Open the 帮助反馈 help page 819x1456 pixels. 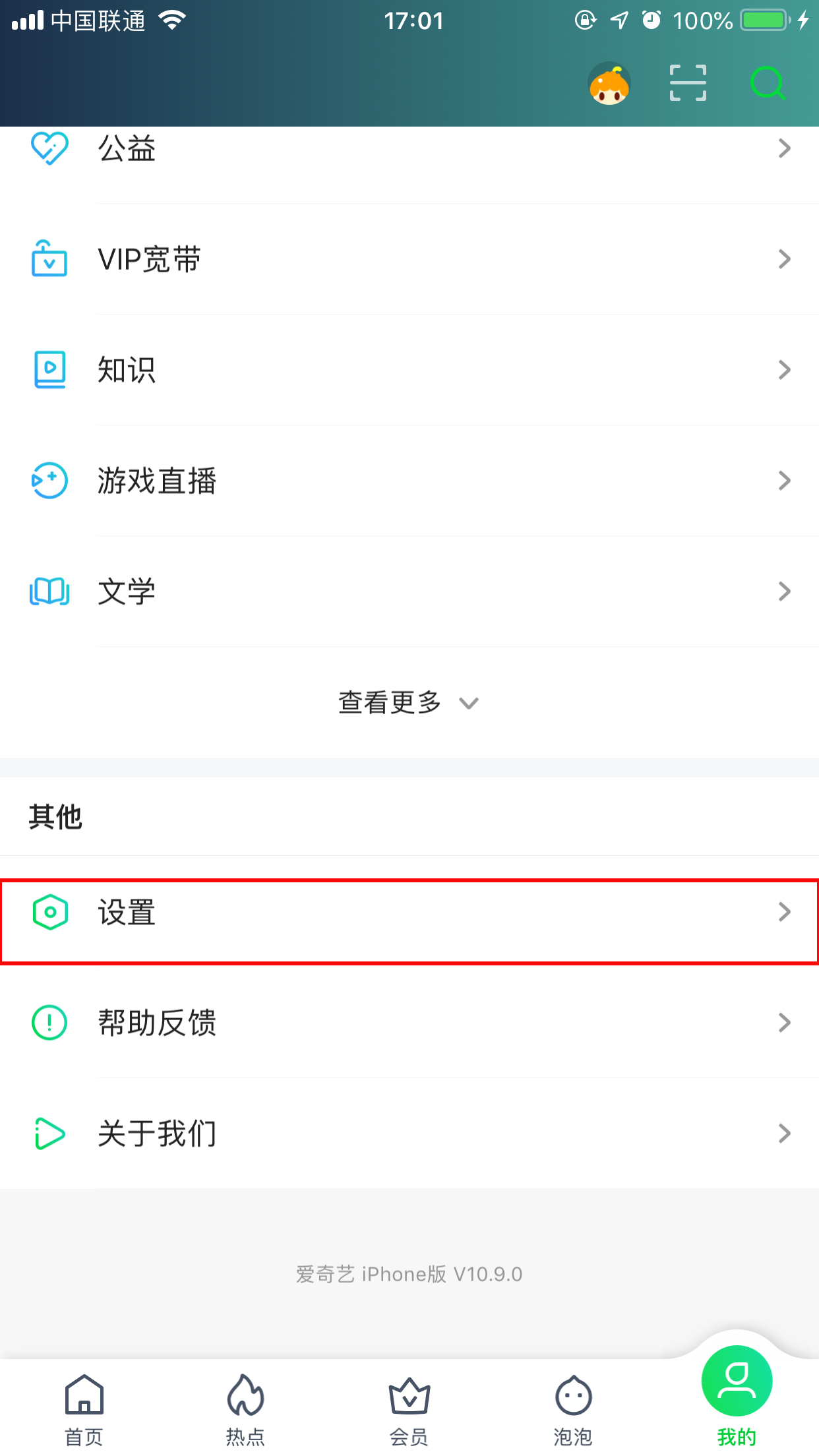pyautogui.click(x=409, y=1023)
